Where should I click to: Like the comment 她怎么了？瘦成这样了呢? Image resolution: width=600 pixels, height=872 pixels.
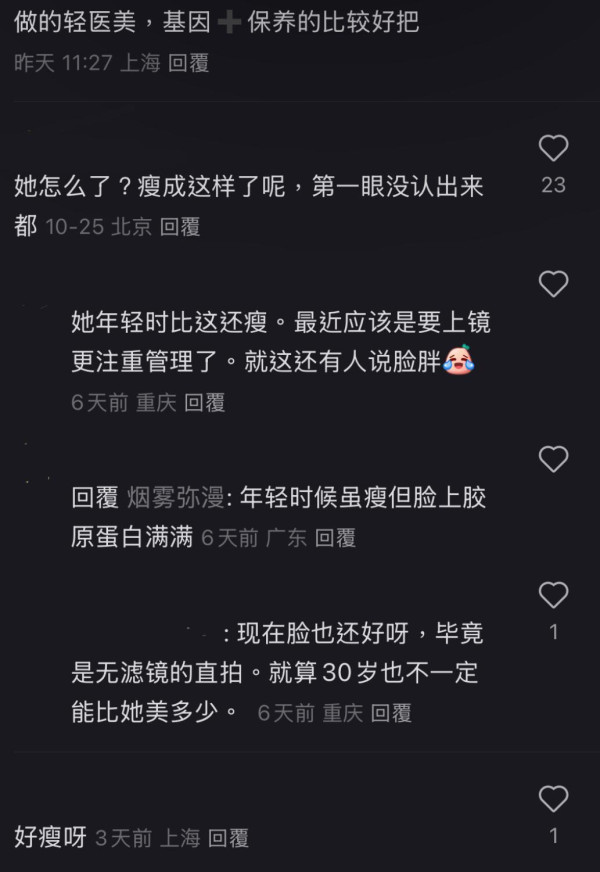[x=553, y=149]
